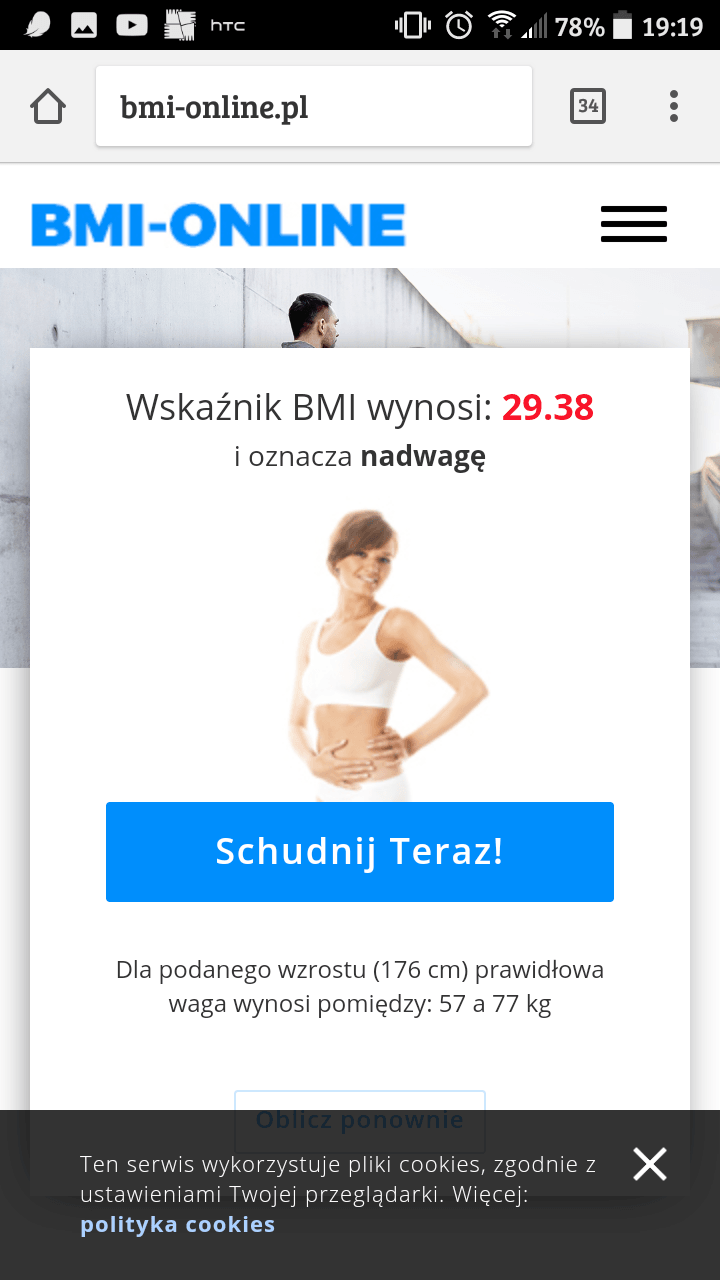Dismiss the cookies notice

(x=650, y=1164)
